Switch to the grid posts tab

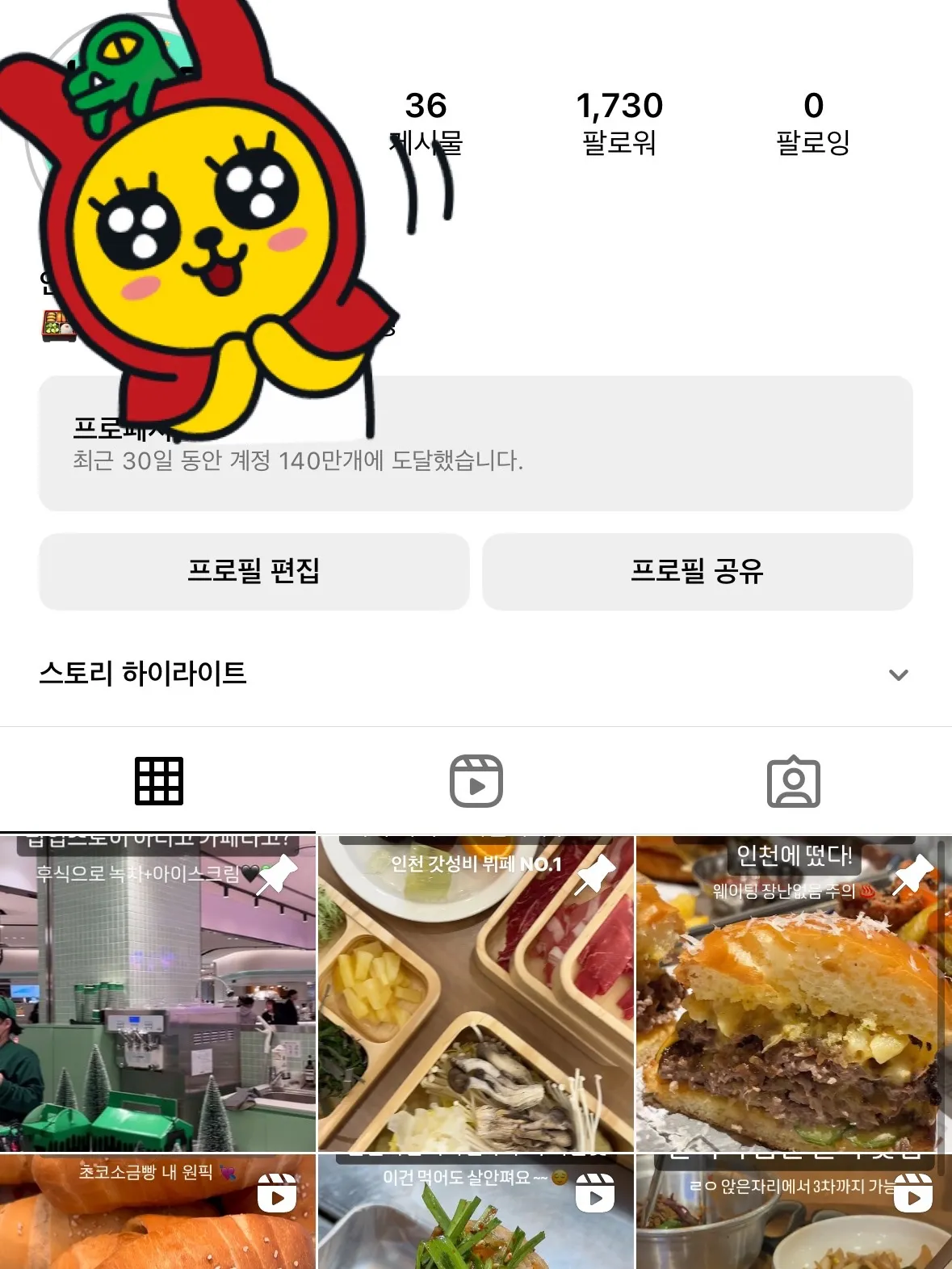pyautogui.click(x=158, y=780)
